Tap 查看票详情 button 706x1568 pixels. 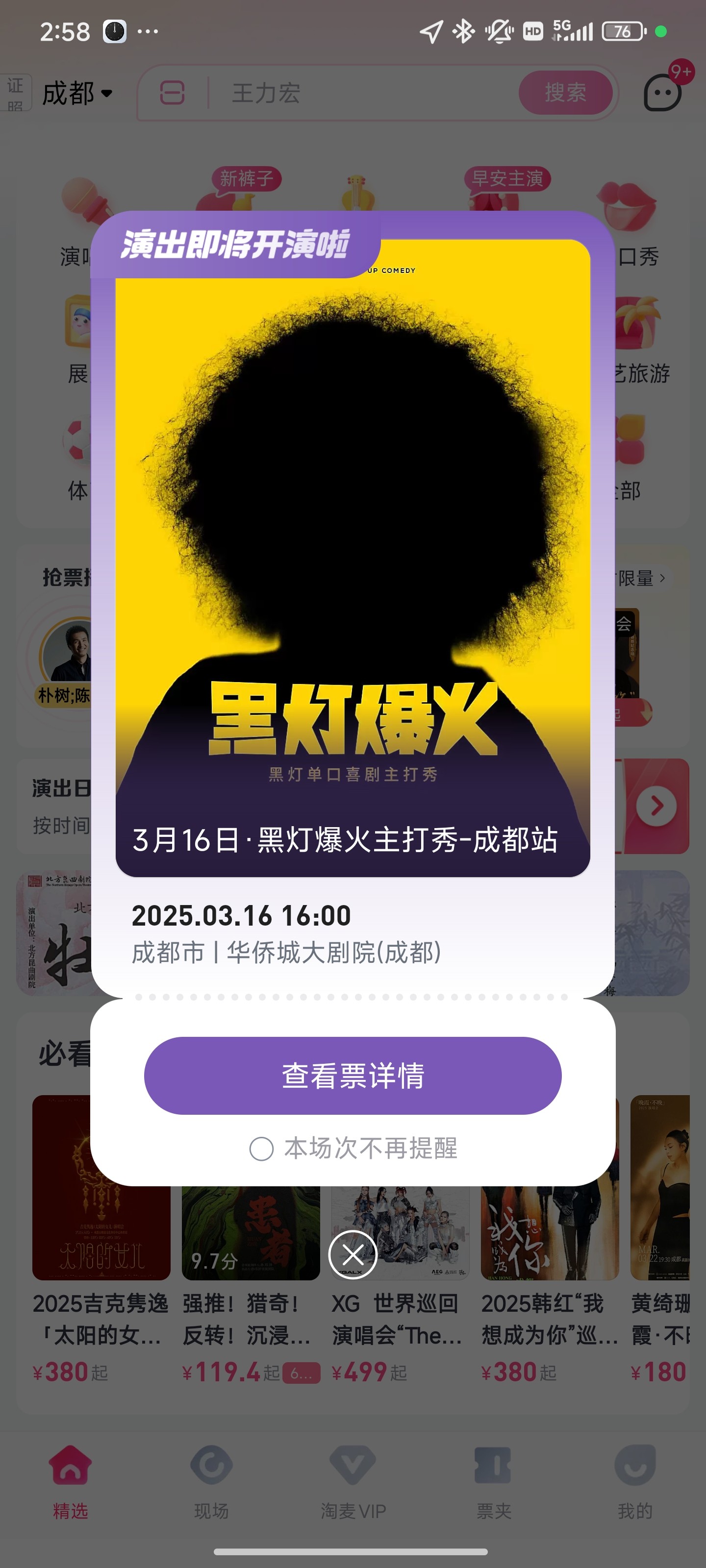(x=353, y=1076)
